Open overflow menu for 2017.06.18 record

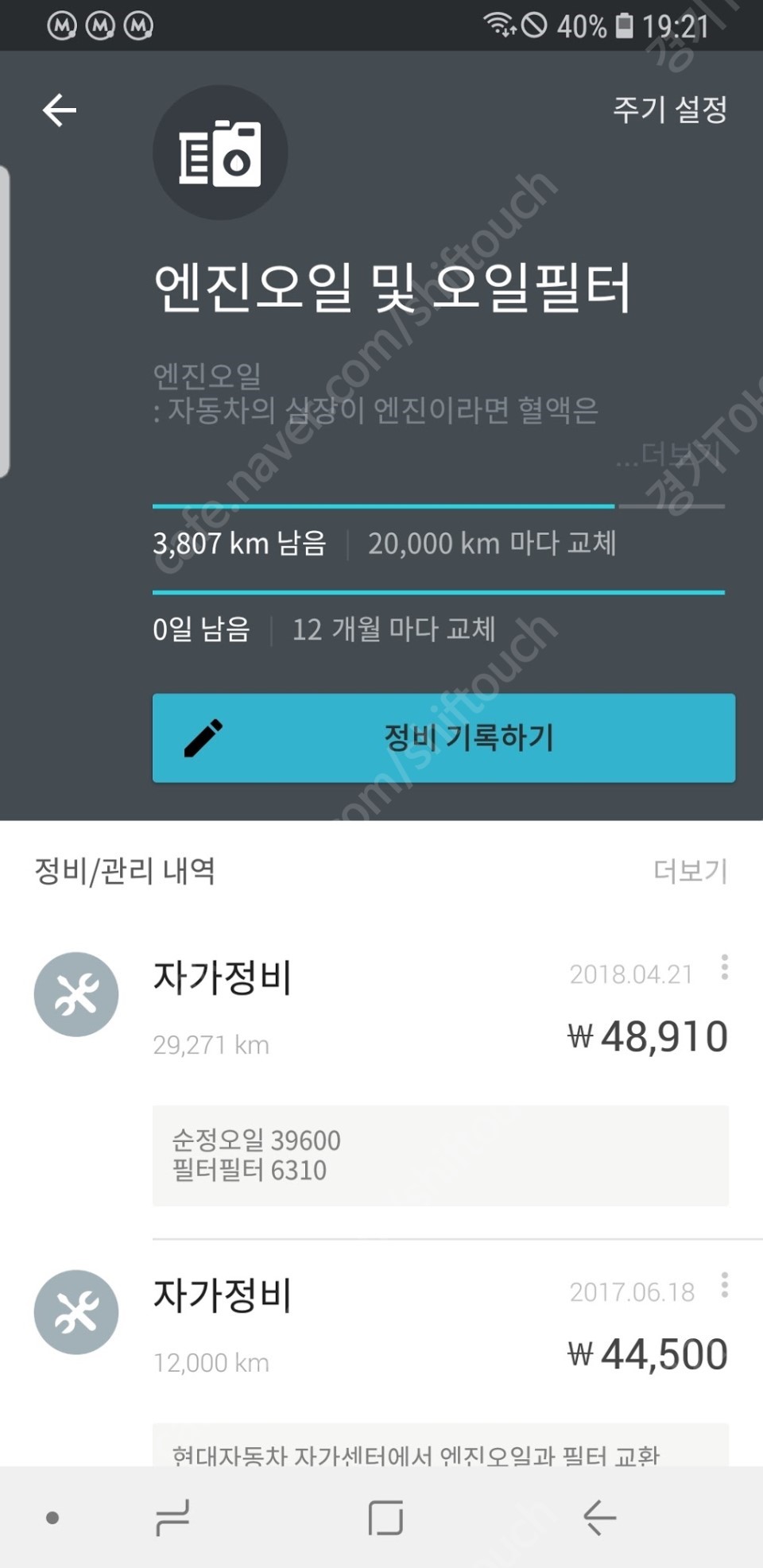(x=724, y=1285)
